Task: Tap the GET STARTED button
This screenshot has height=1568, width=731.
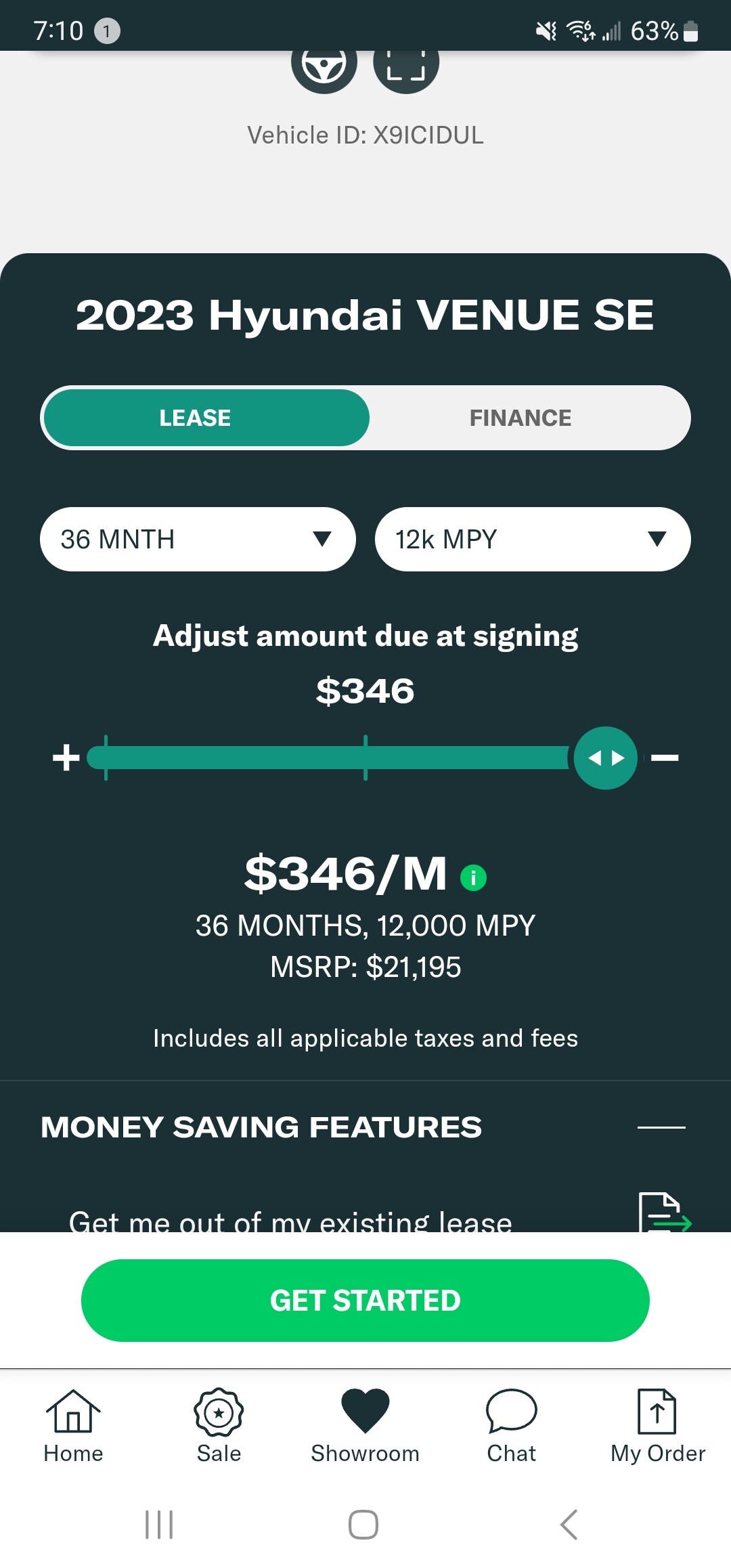Action: tap(365, 1301)
